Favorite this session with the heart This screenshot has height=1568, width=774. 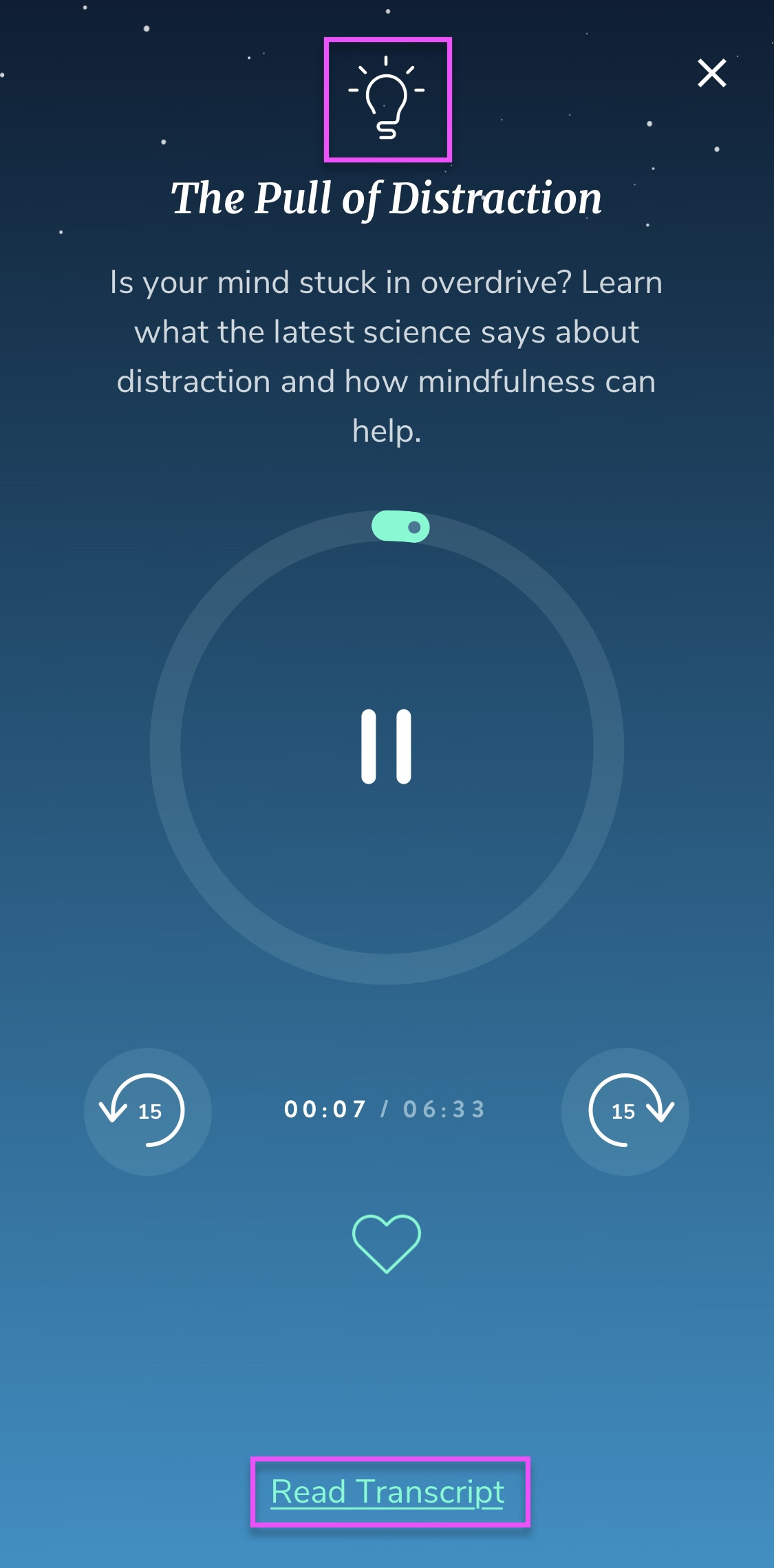pos(387,1243)
